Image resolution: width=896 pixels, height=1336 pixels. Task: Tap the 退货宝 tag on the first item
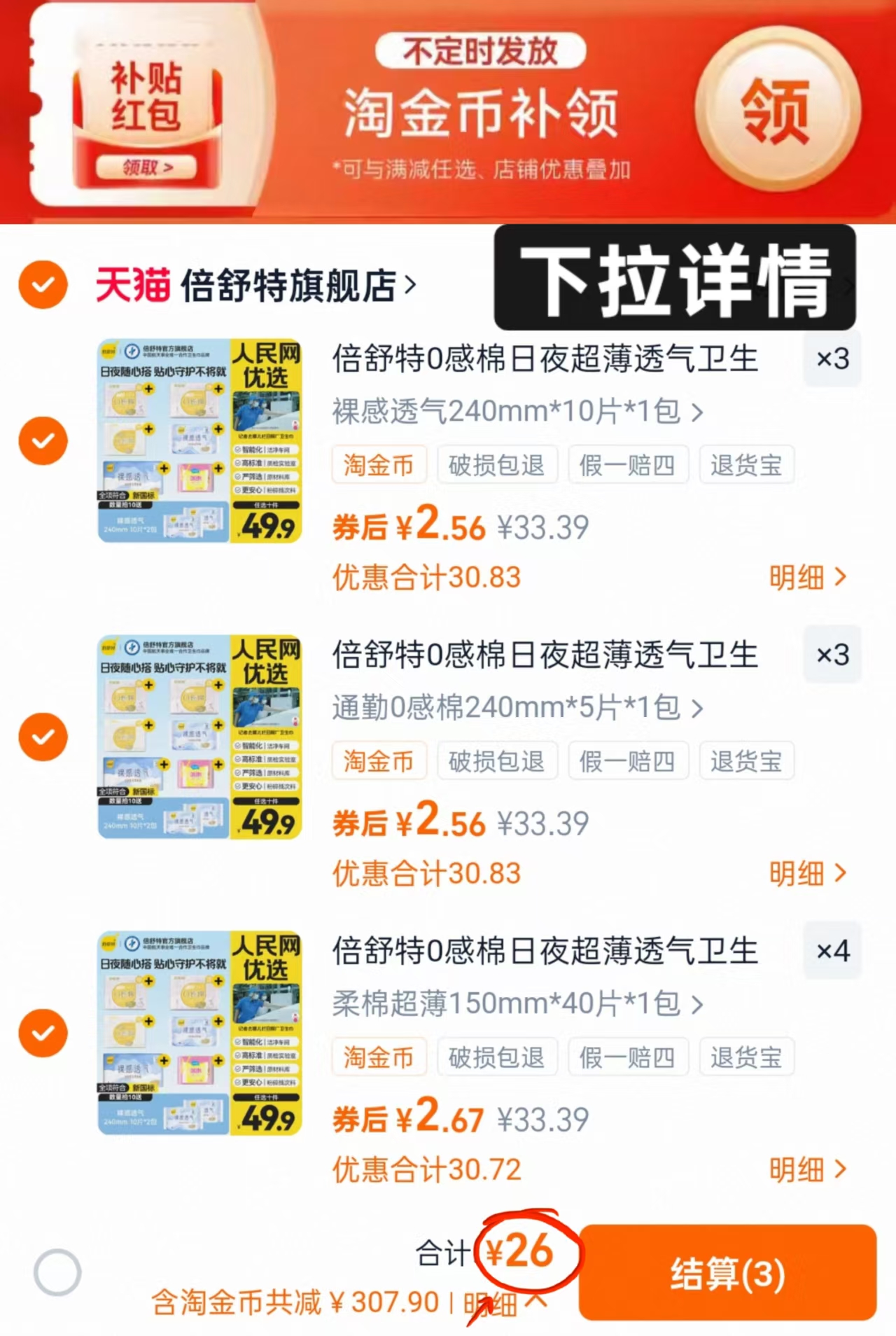click(746, 464)
